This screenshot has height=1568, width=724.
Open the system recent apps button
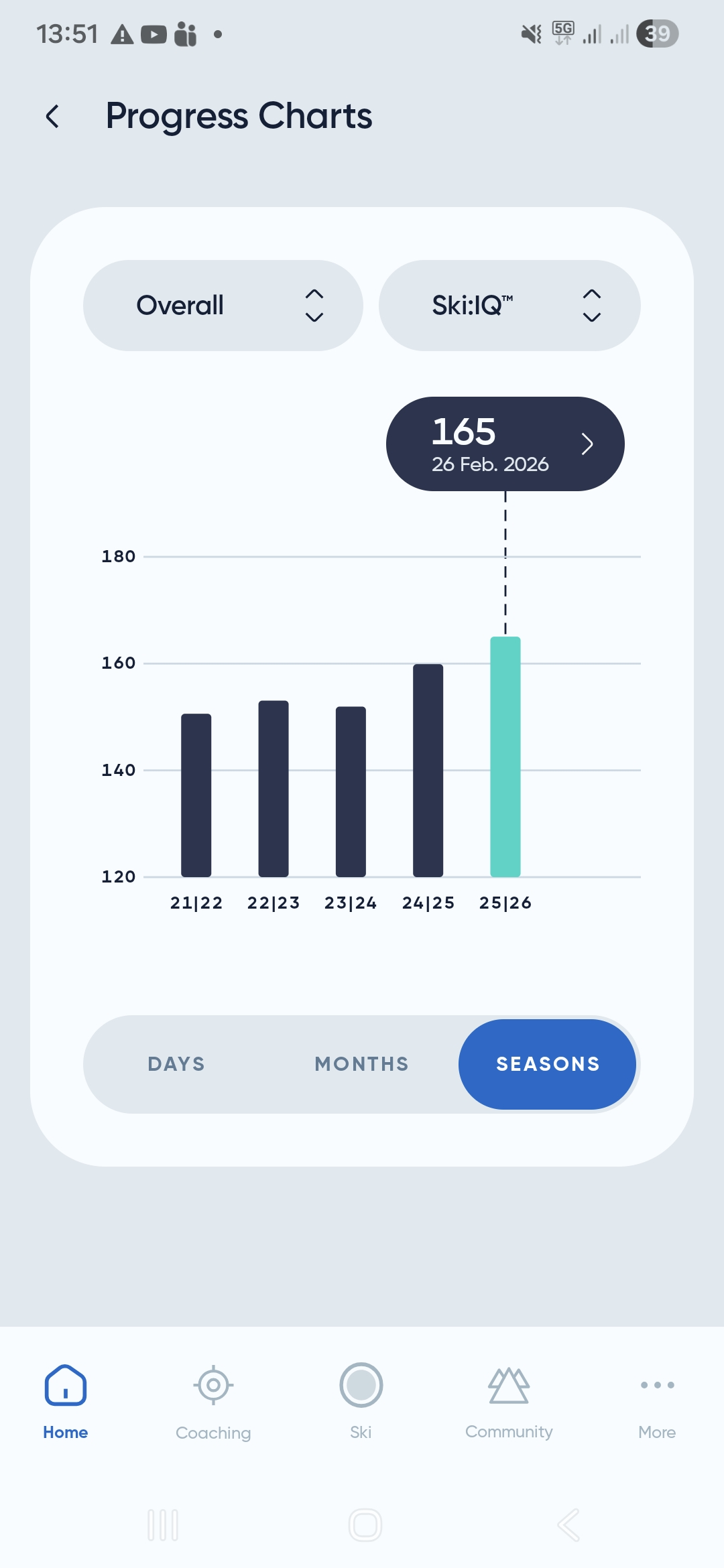pyautogui.click(x=163, y=1525)
